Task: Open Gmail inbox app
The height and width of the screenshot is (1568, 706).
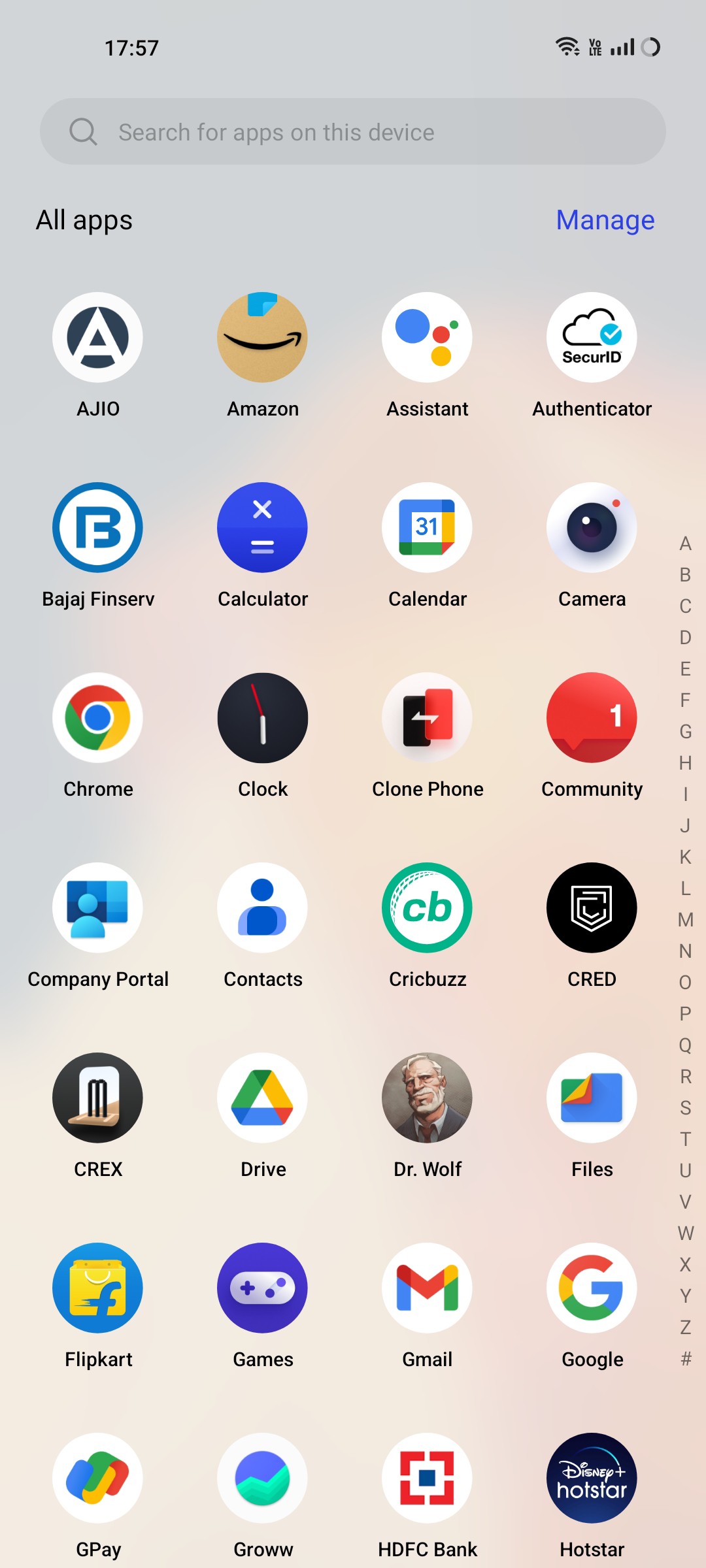Action: click(x=427, y=1288)
